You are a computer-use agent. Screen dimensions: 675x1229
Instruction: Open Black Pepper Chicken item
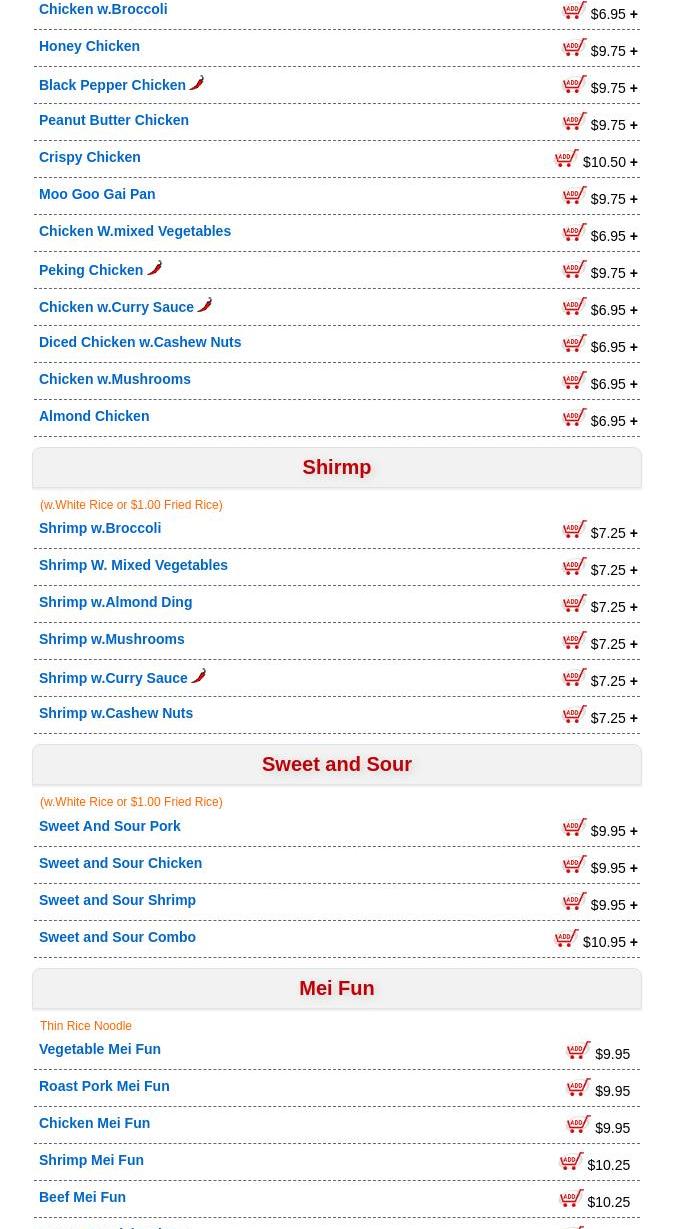pyautogui.click(x=112, y=85)
